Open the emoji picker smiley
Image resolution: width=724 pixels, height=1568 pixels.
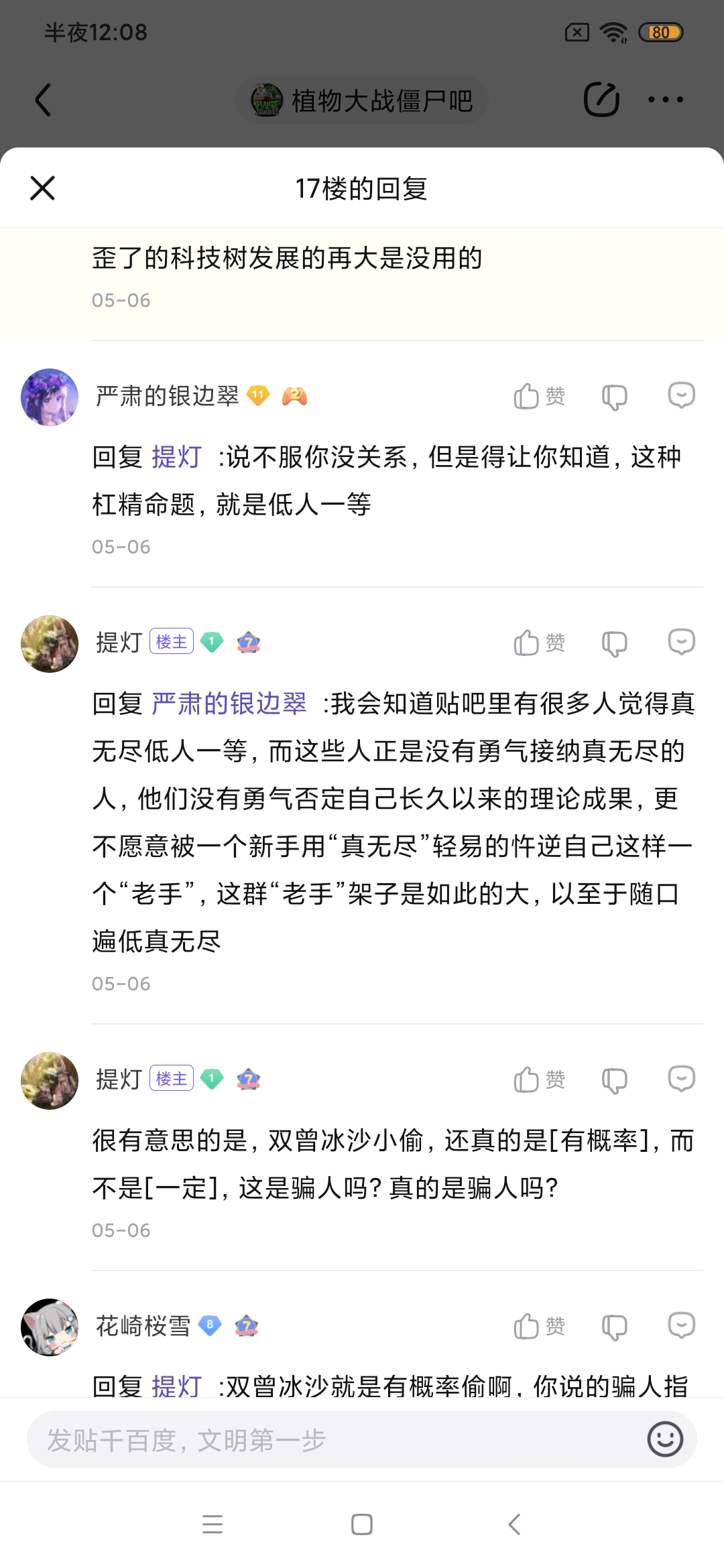[x=665, y=1439]
